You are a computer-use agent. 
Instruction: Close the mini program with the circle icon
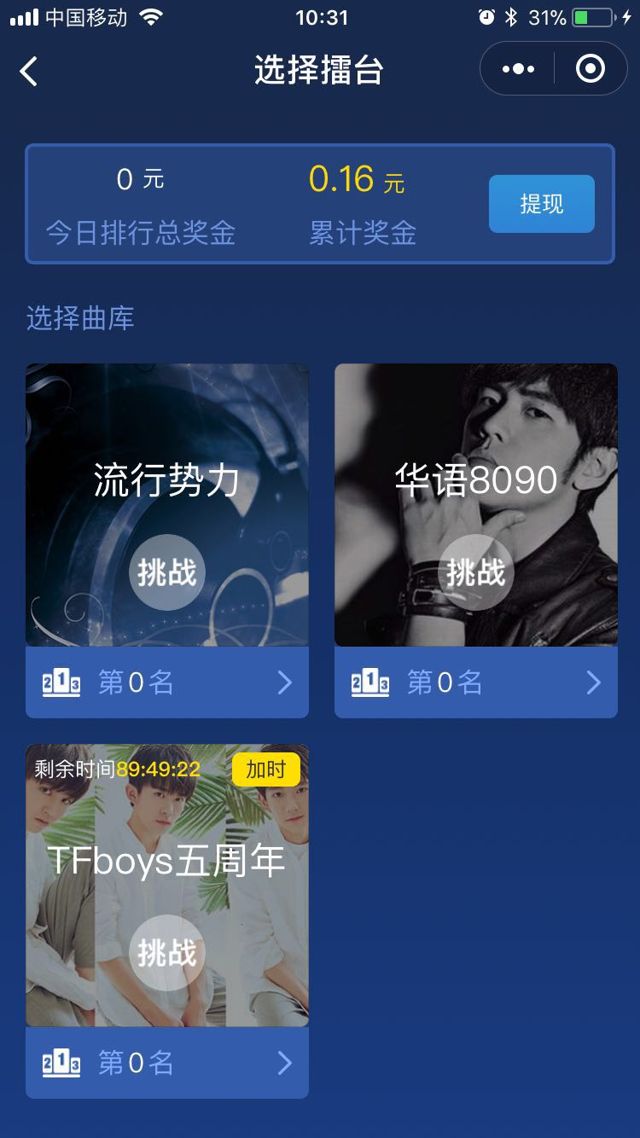[591, 69]
